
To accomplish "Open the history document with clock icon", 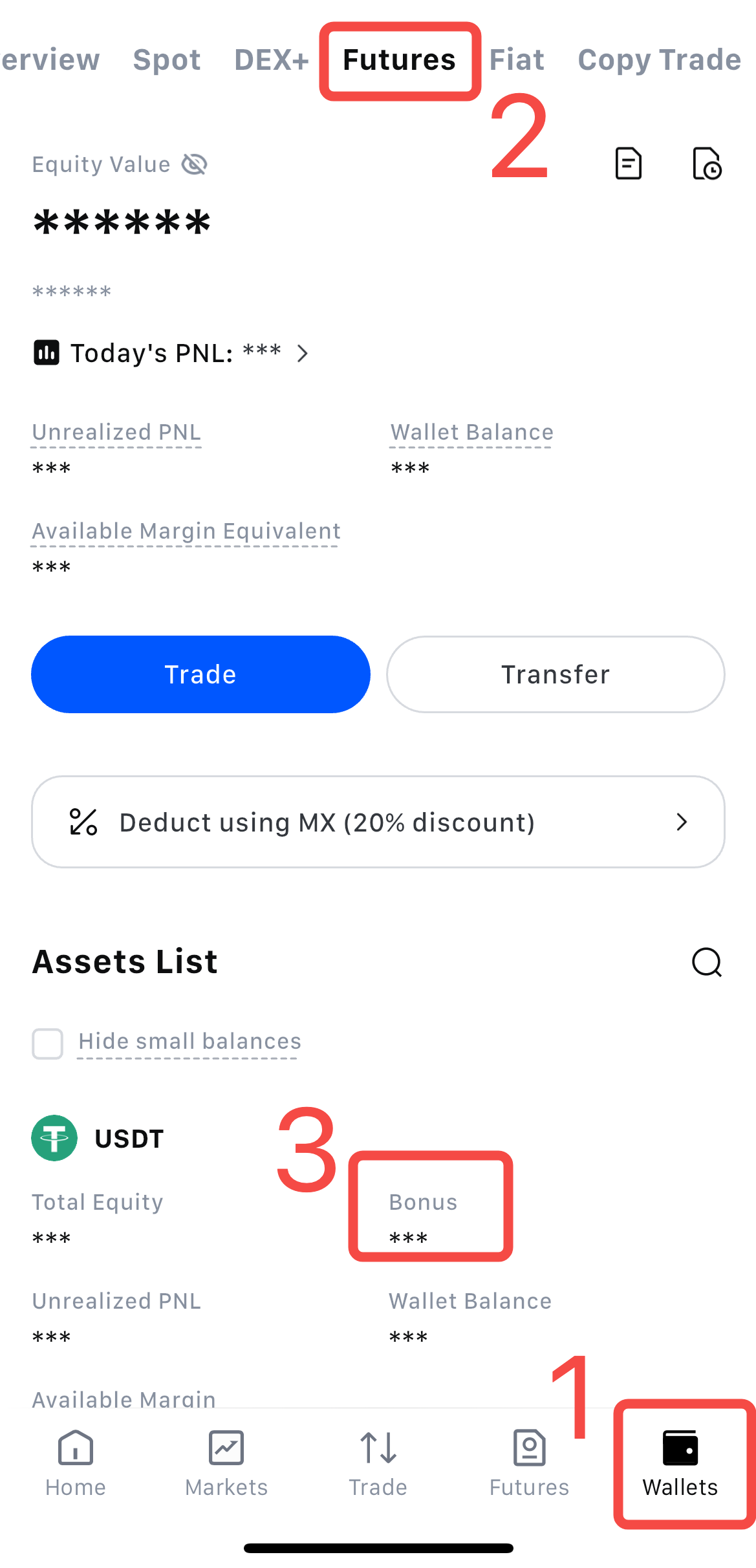I will pyautogui.click(x=707, y=164).
